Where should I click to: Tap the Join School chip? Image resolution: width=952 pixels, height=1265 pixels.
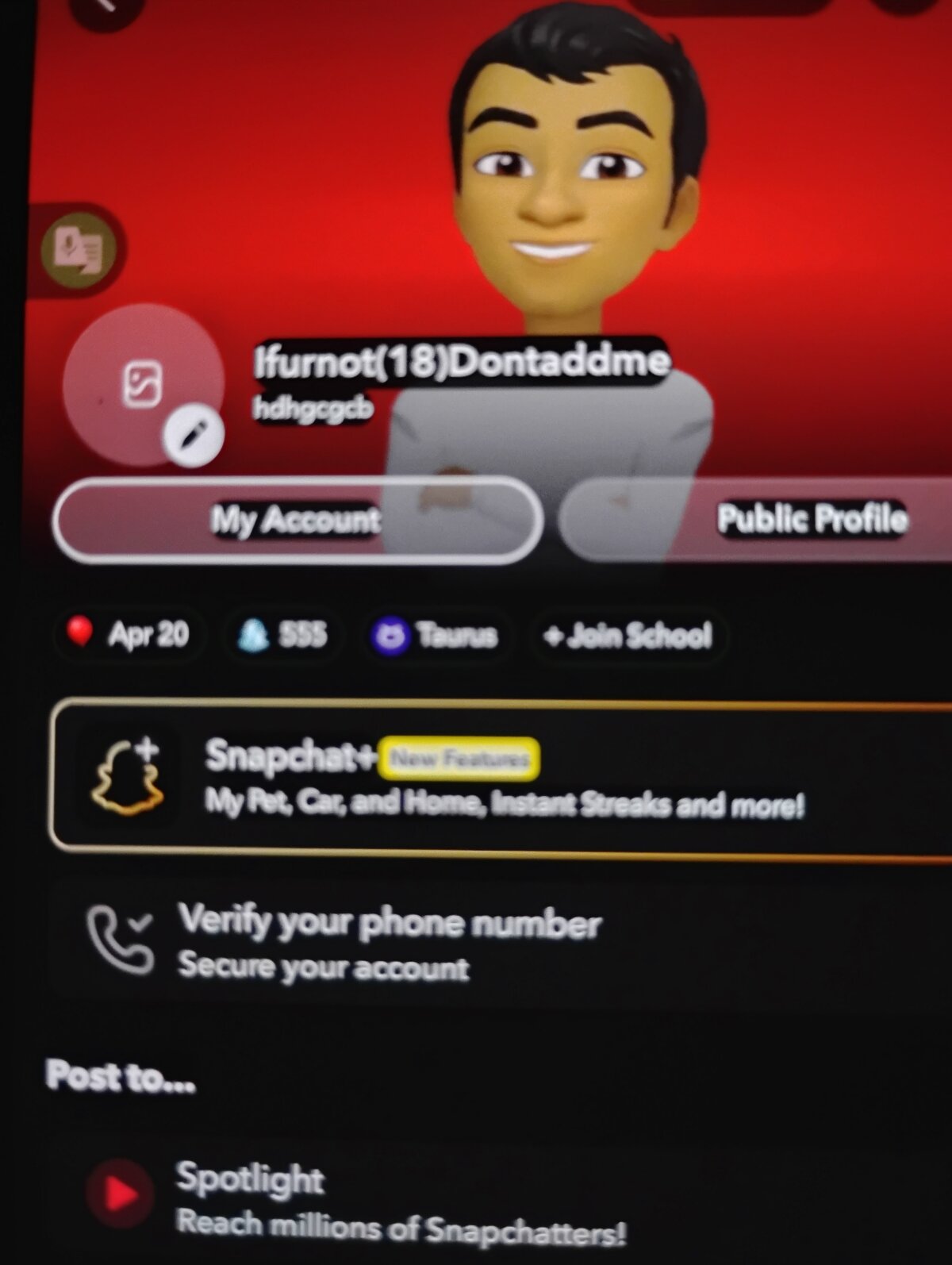(x=628, y=636)
